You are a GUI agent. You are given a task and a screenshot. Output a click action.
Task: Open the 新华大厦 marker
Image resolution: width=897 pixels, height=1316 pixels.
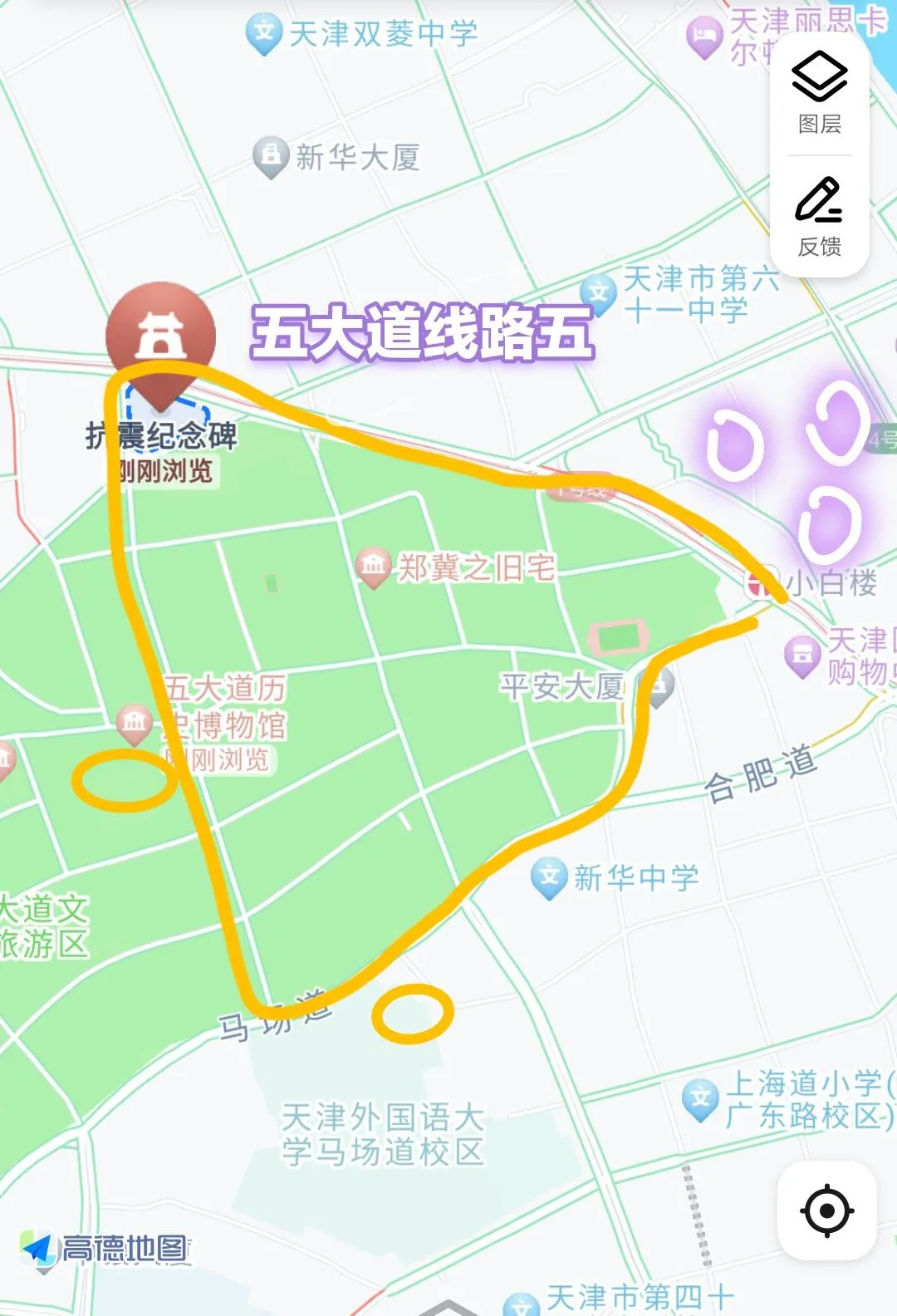270,155
